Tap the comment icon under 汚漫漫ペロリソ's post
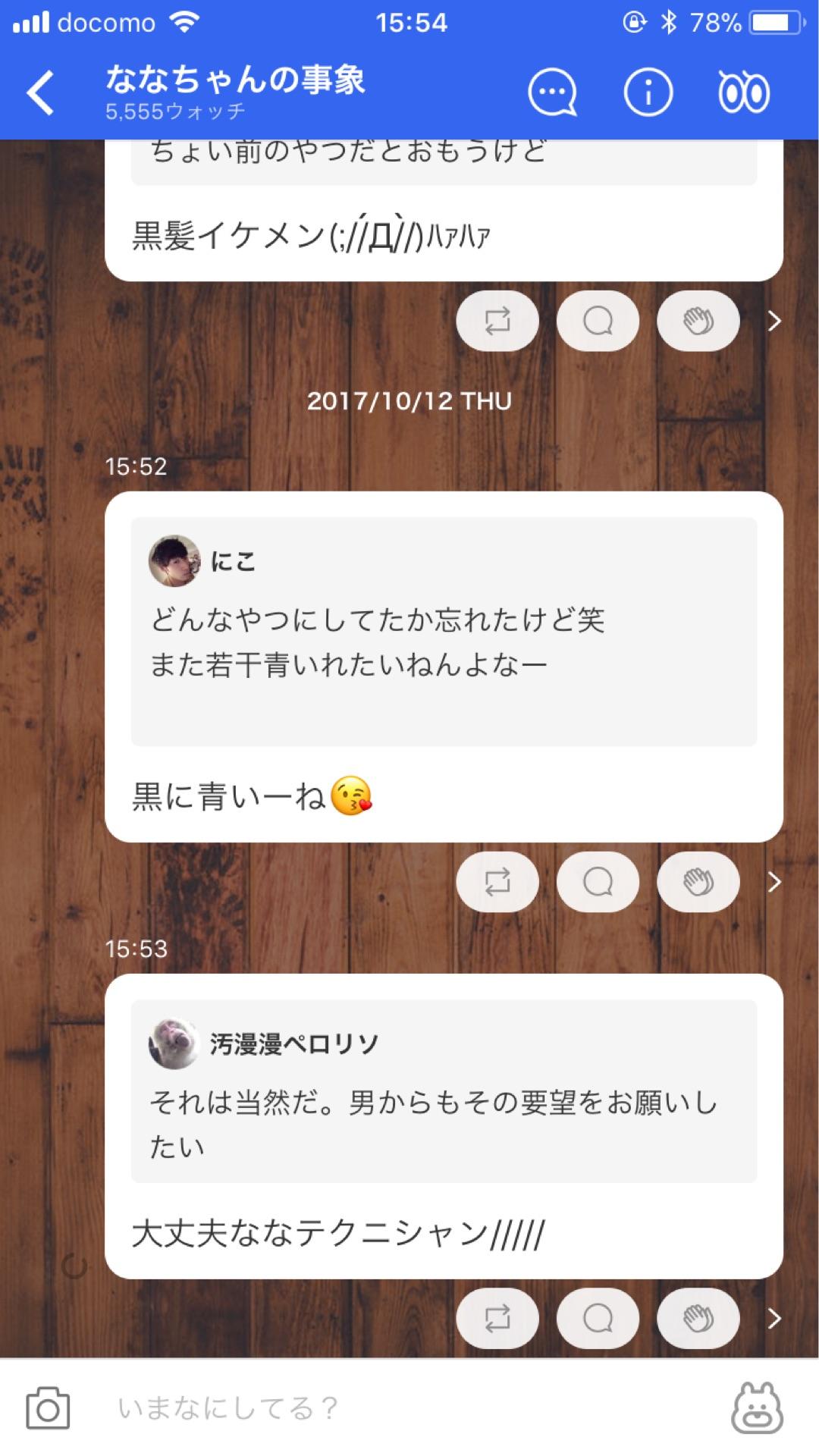 598,1319
